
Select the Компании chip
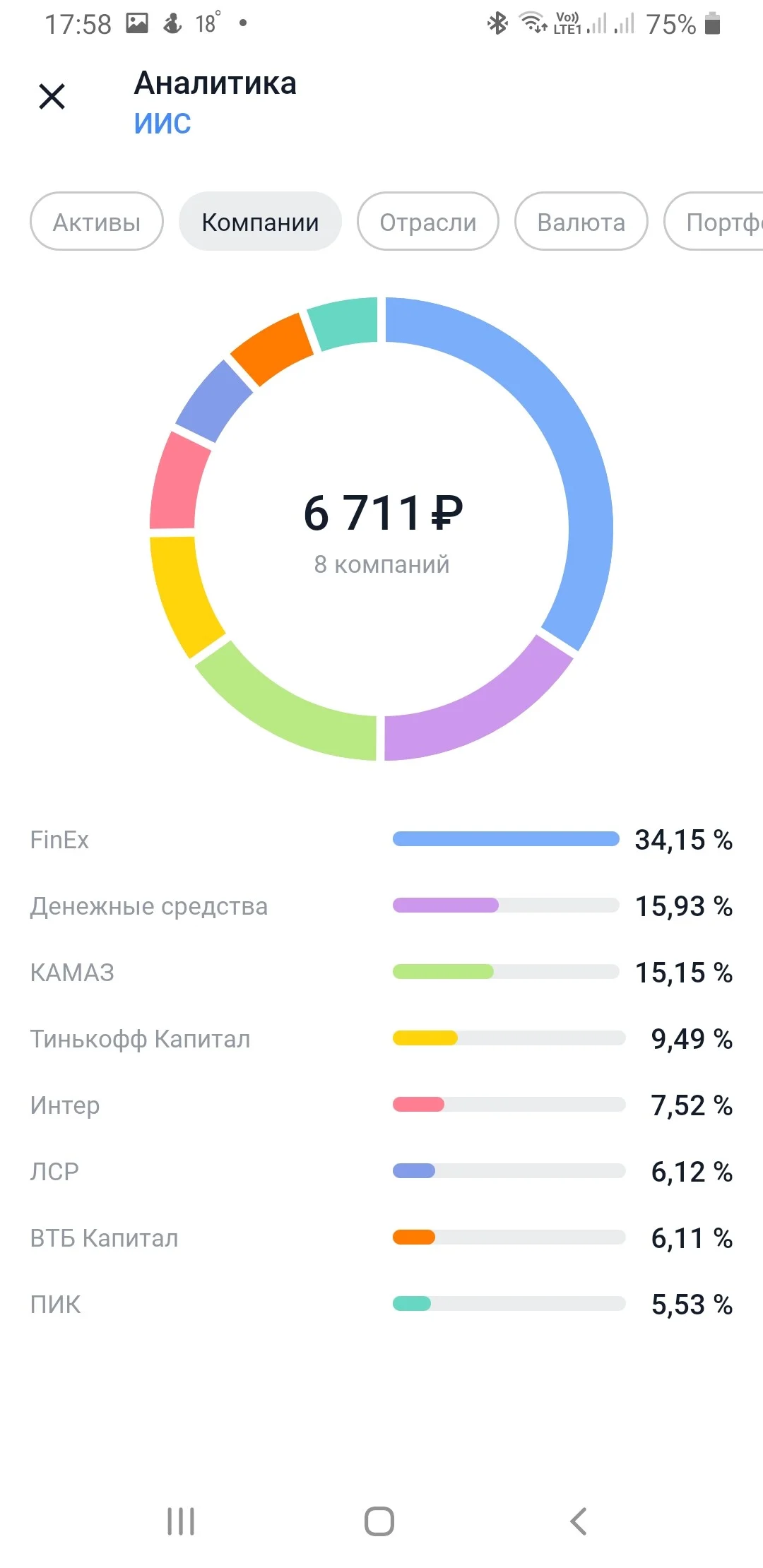tap(260, 222)
